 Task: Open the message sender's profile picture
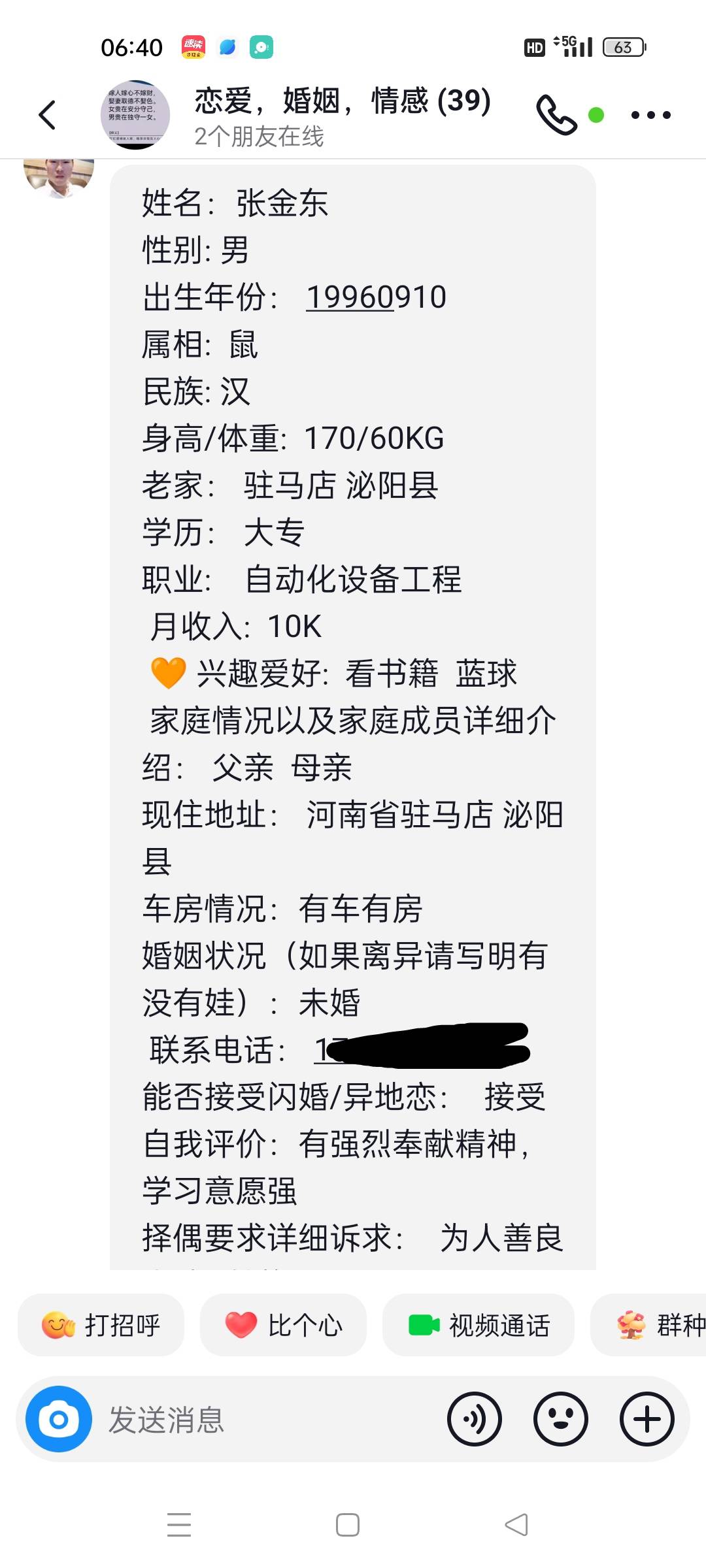[x=58, y=176]
